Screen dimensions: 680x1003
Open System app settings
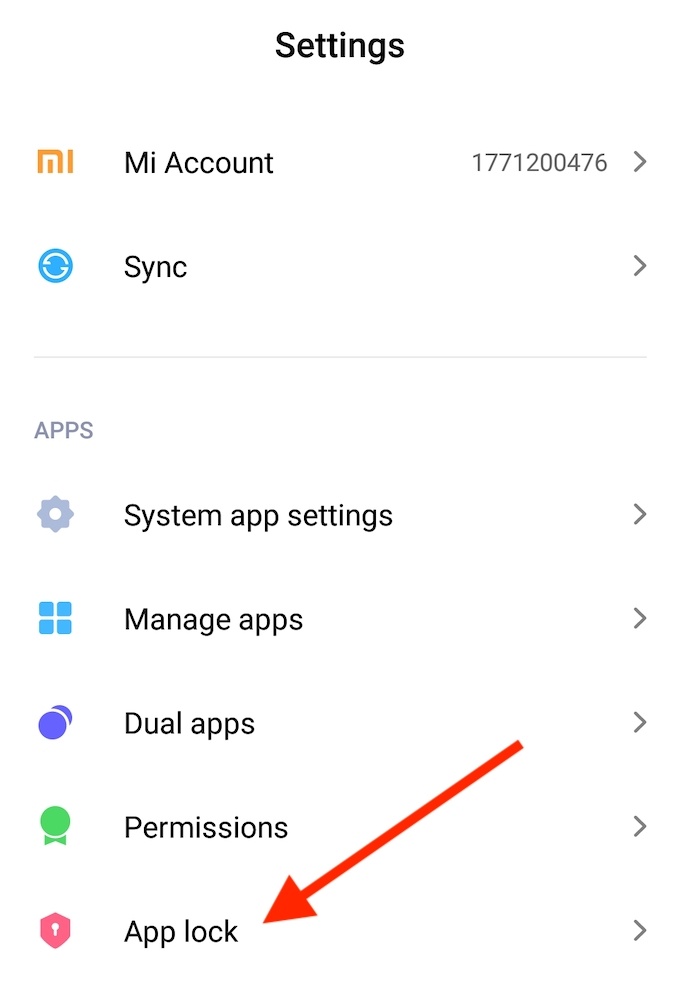pyautogui.click(x=258, y=515)
